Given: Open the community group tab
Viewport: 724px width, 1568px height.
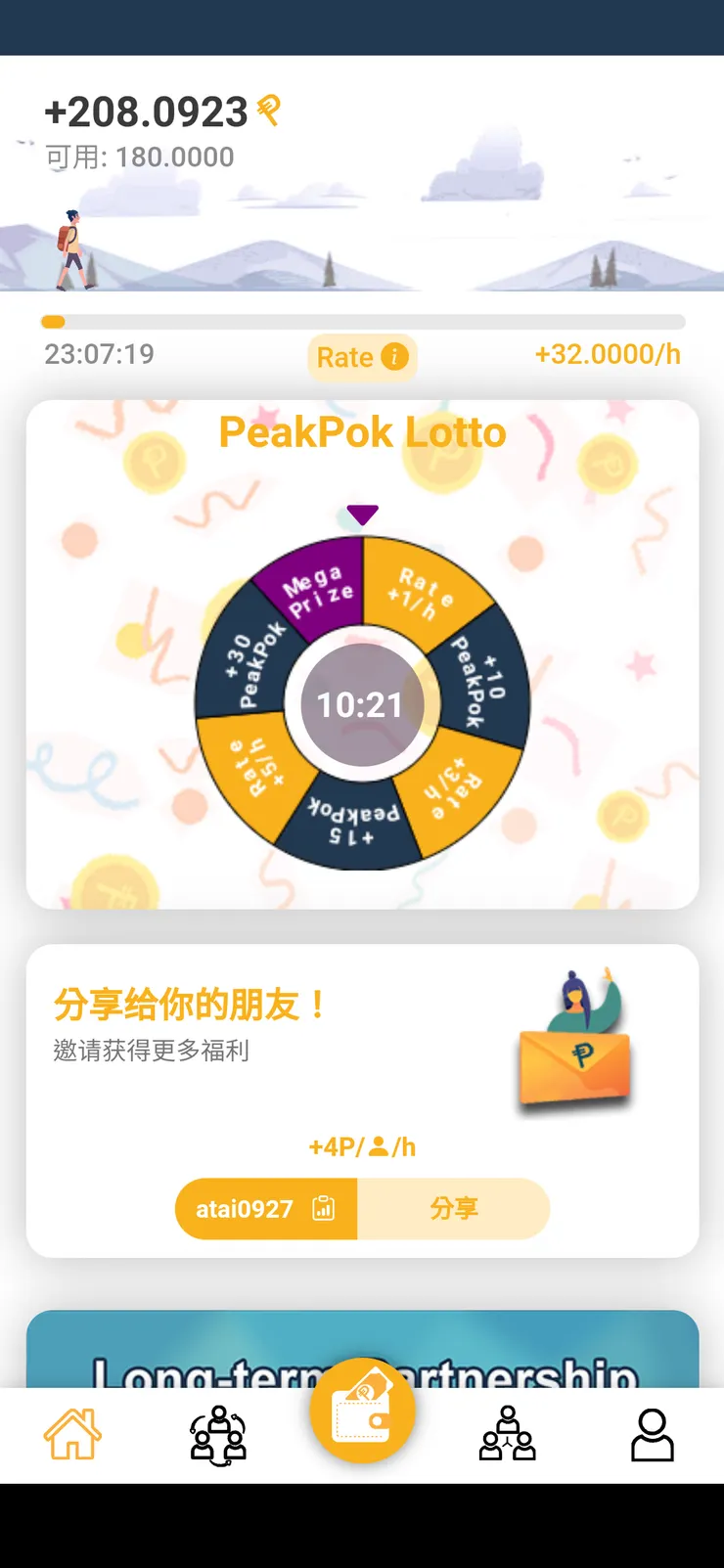Looking at the screenshot, I should point(218,1435).
